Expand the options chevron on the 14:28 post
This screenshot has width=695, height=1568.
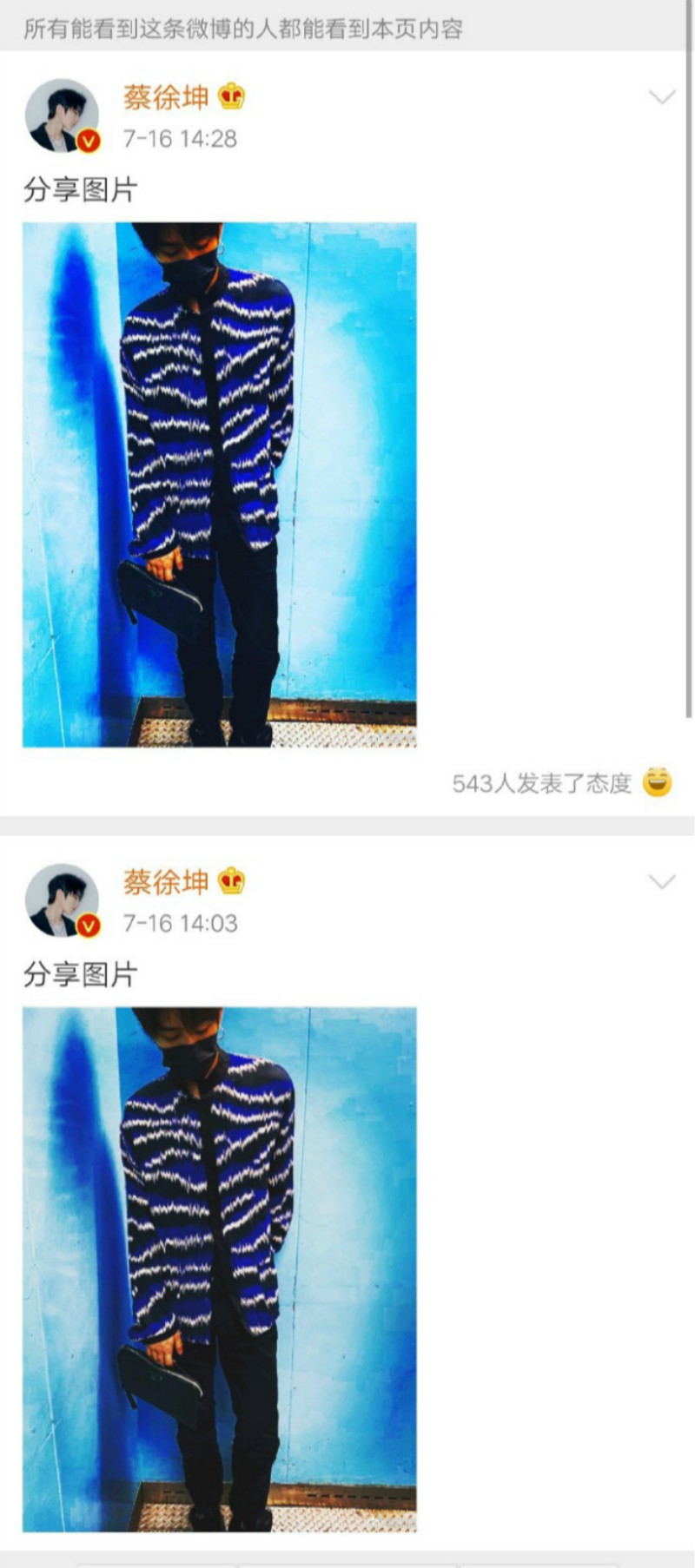[x=662, y=97]
